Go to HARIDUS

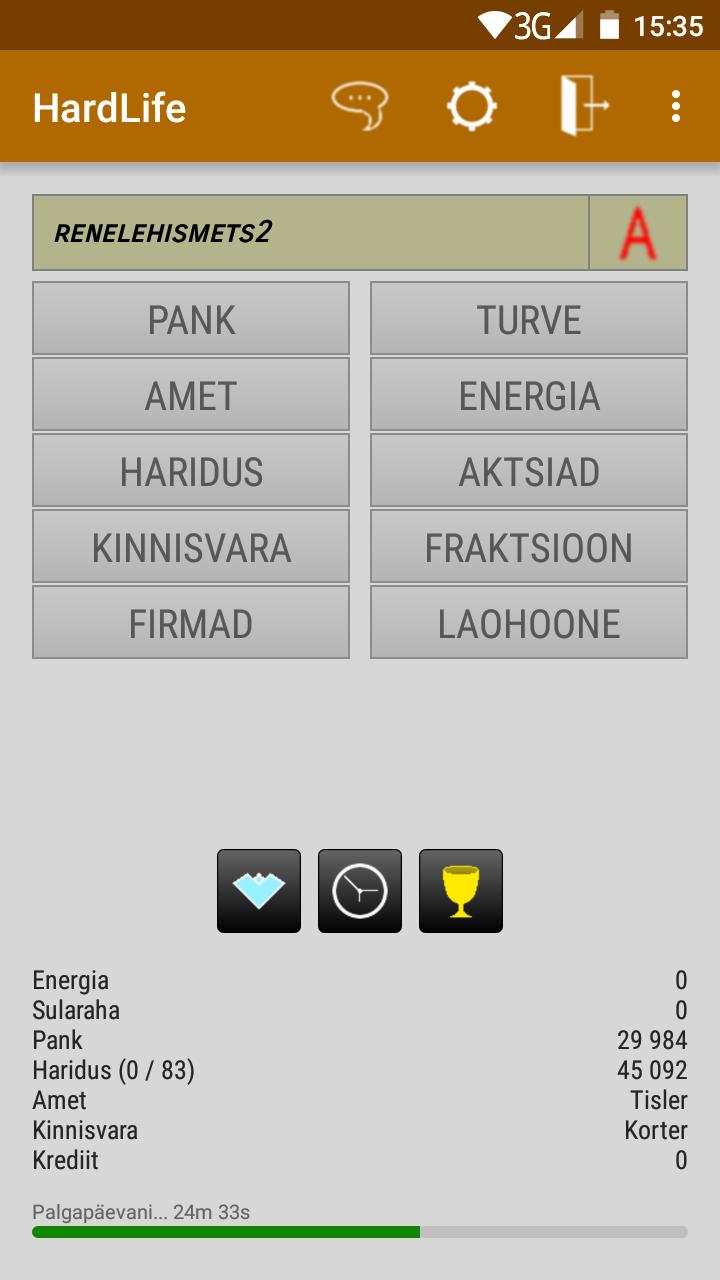191,471
